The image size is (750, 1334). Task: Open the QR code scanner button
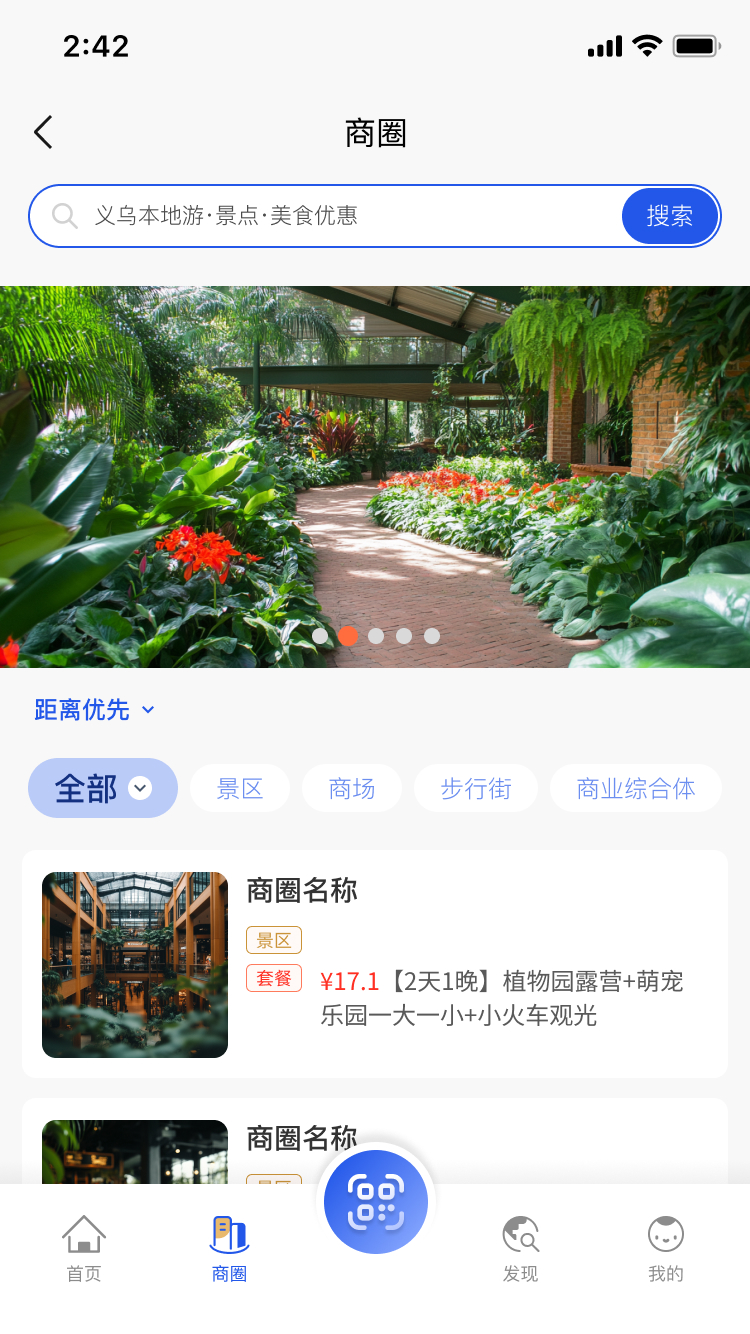[x=375, y=1201]
